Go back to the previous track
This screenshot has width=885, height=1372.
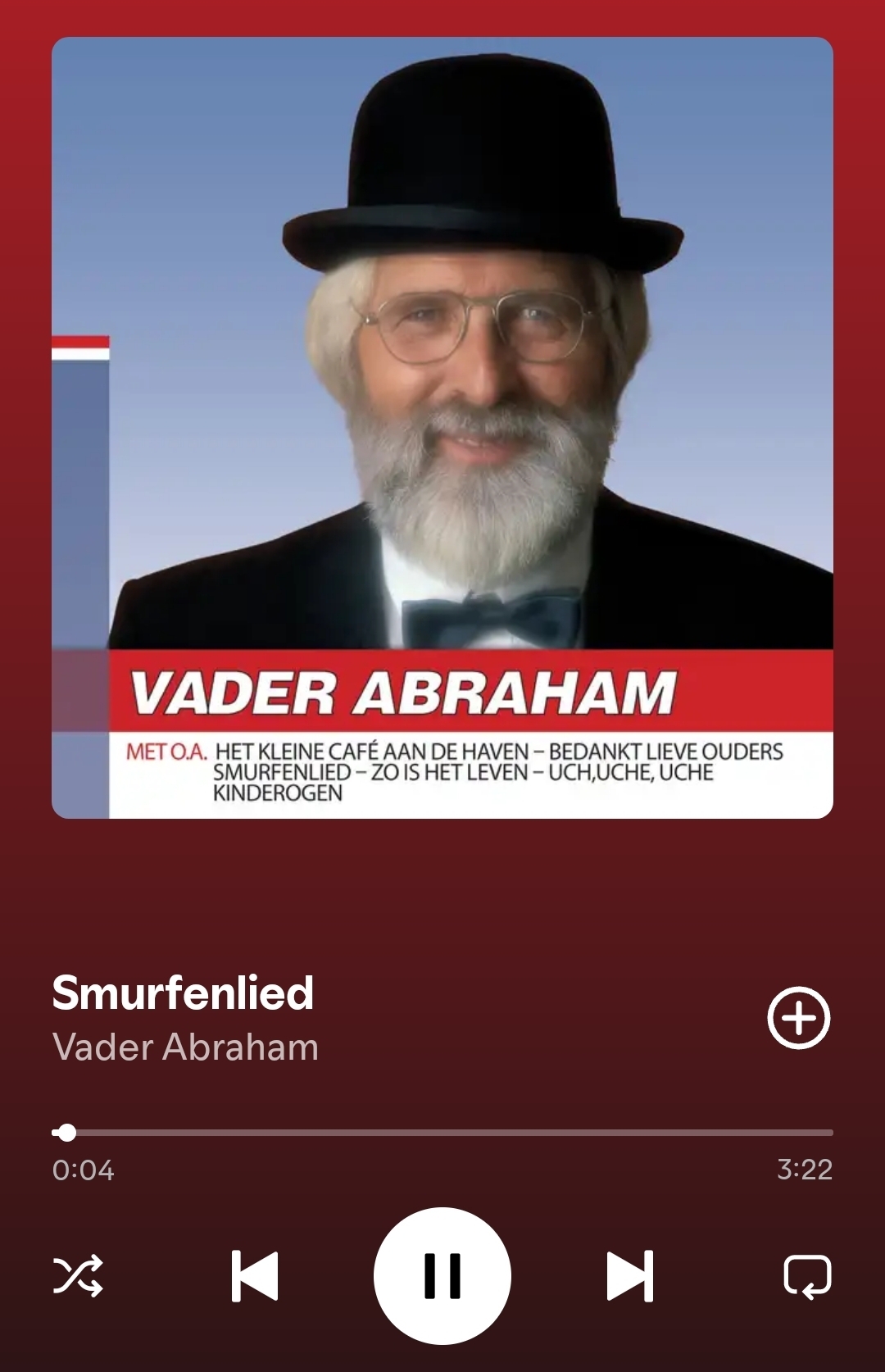[x=255, y=1275]
